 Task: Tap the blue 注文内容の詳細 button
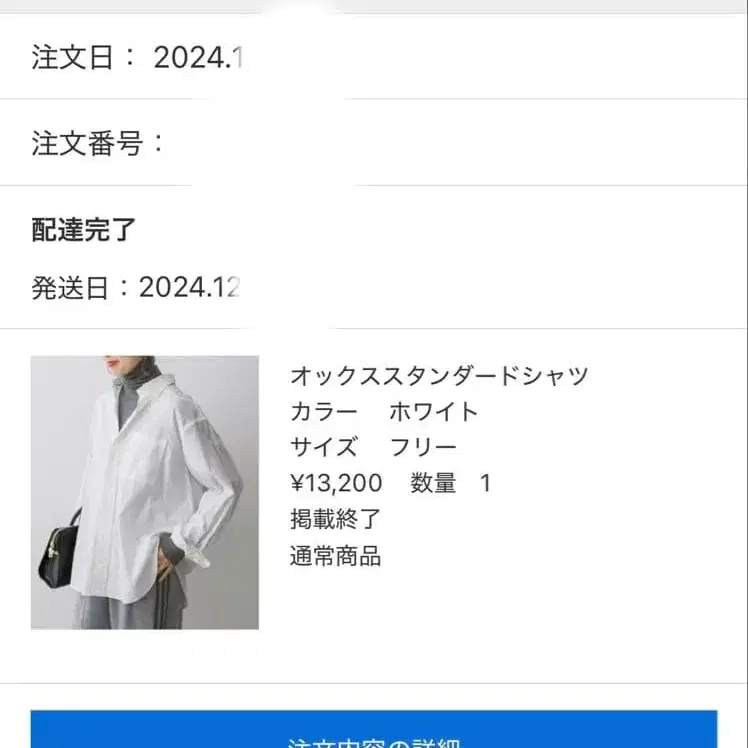[x=374, y=731]
